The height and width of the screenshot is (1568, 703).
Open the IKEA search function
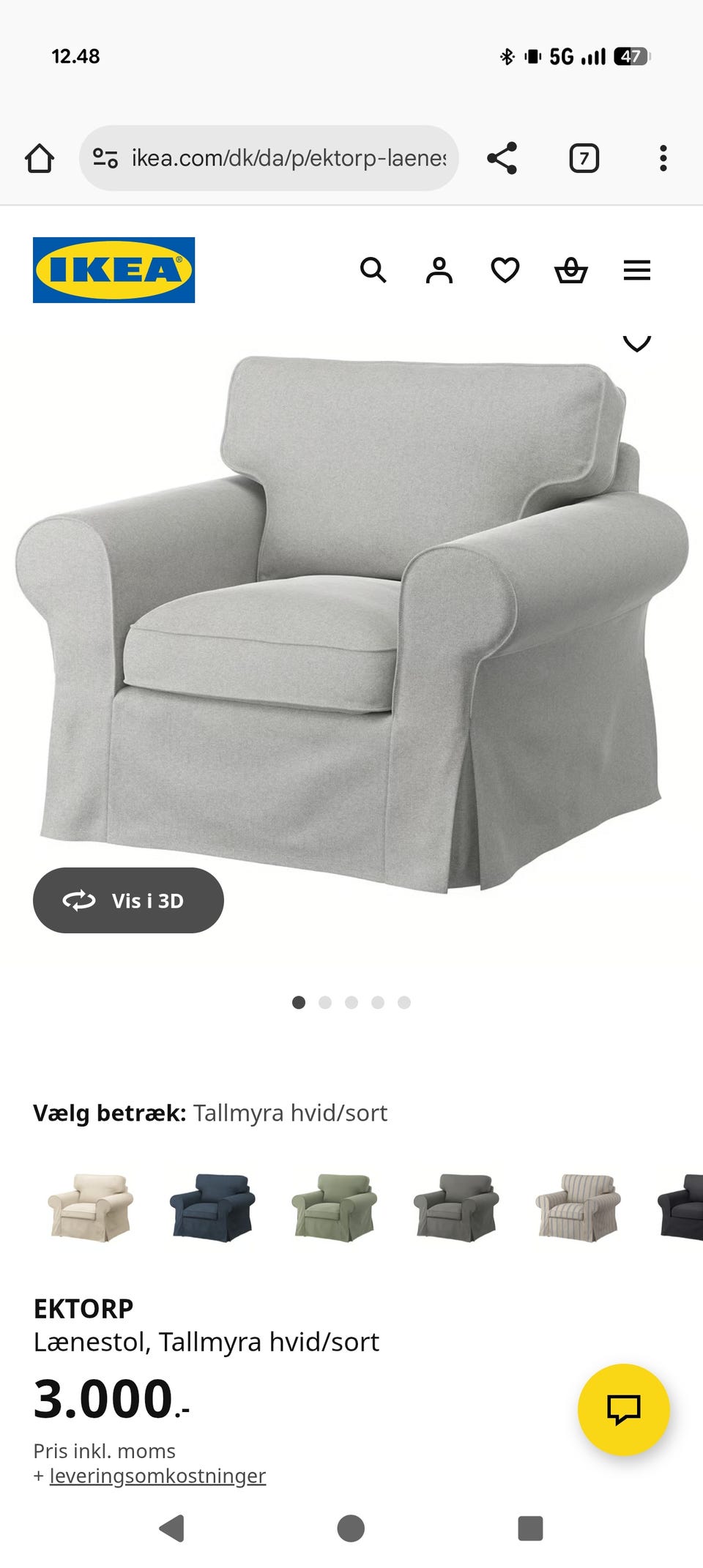[374, 270]
